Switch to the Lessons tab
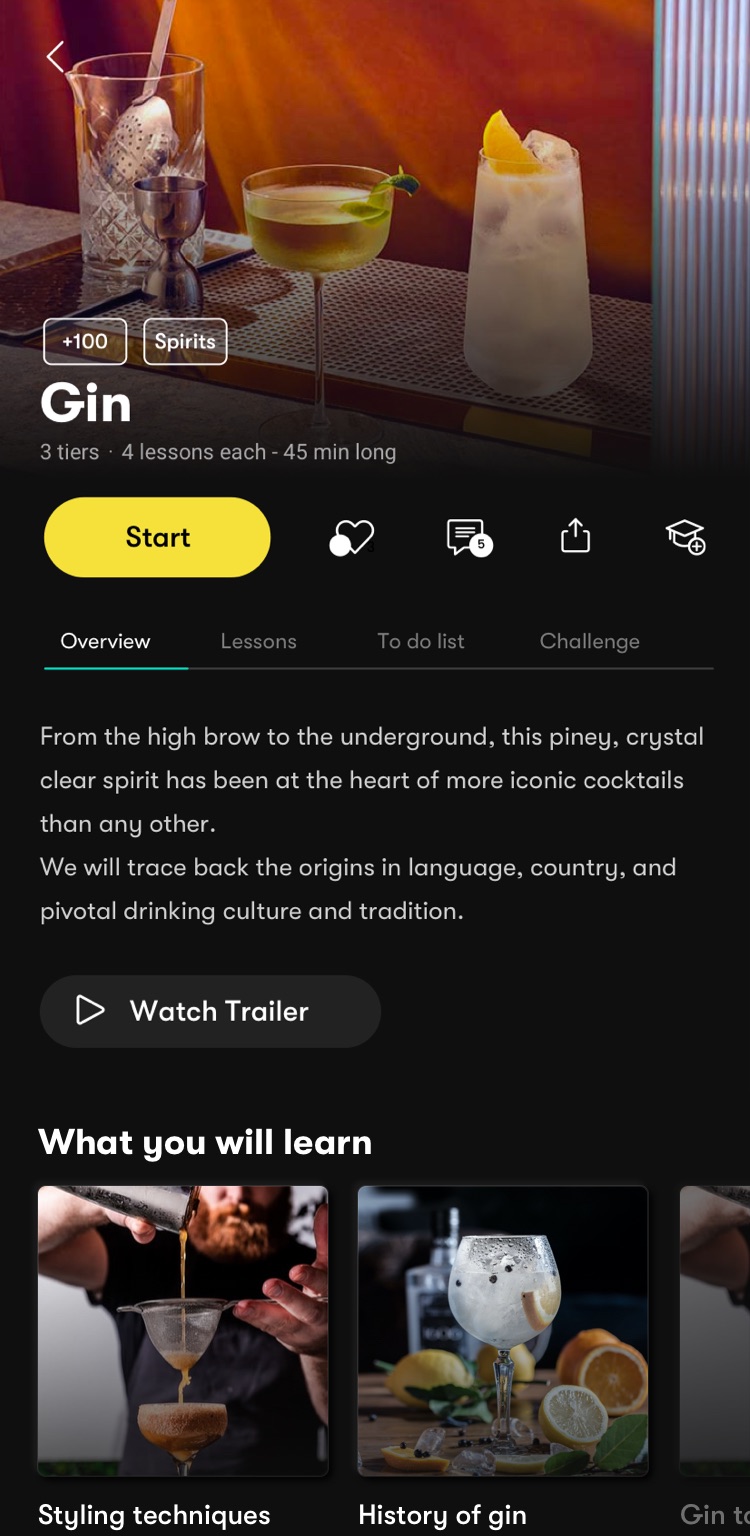Image resolution: width=750 pixels, height=1536 pixels. 258,641
